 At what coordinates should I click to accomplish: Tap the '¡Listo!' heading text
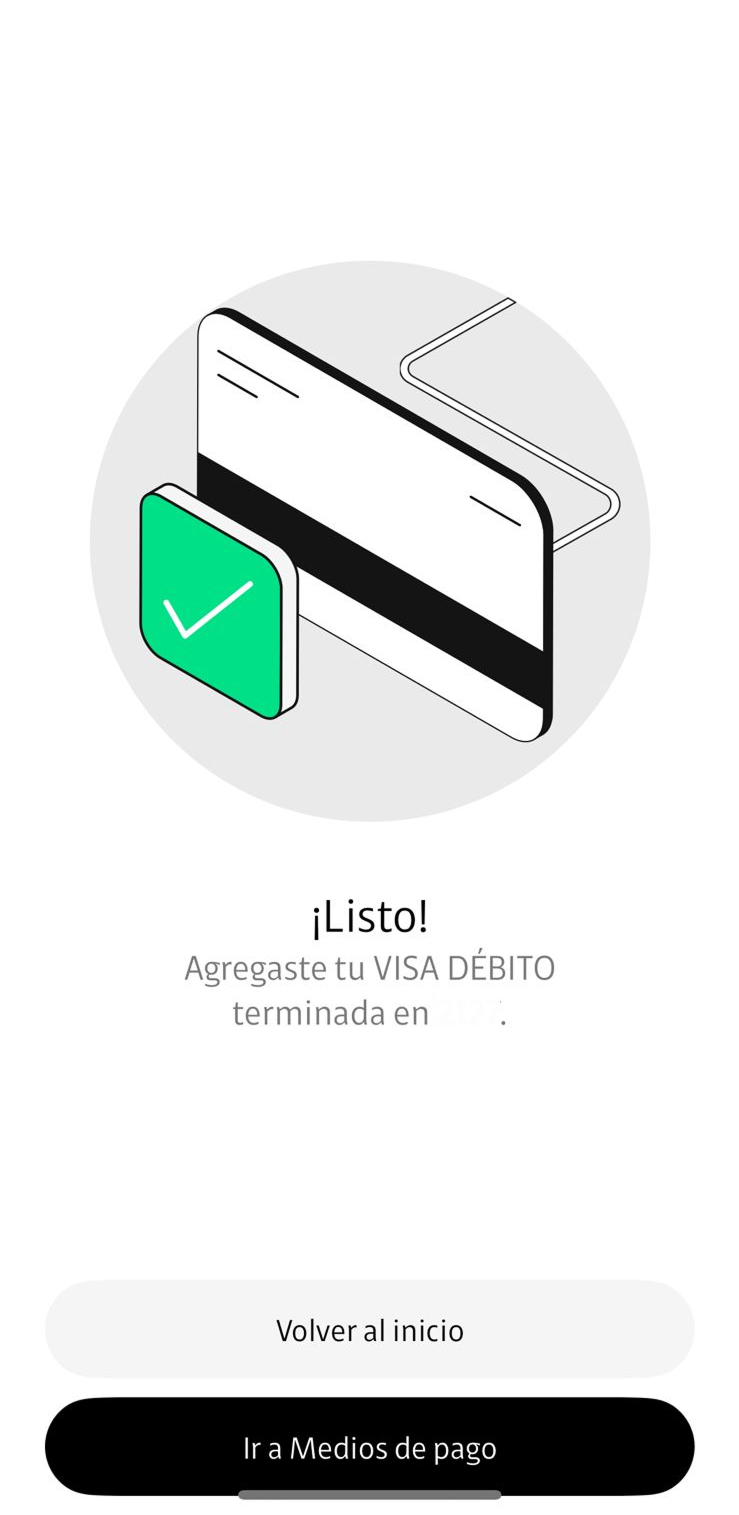coord(370,915)
